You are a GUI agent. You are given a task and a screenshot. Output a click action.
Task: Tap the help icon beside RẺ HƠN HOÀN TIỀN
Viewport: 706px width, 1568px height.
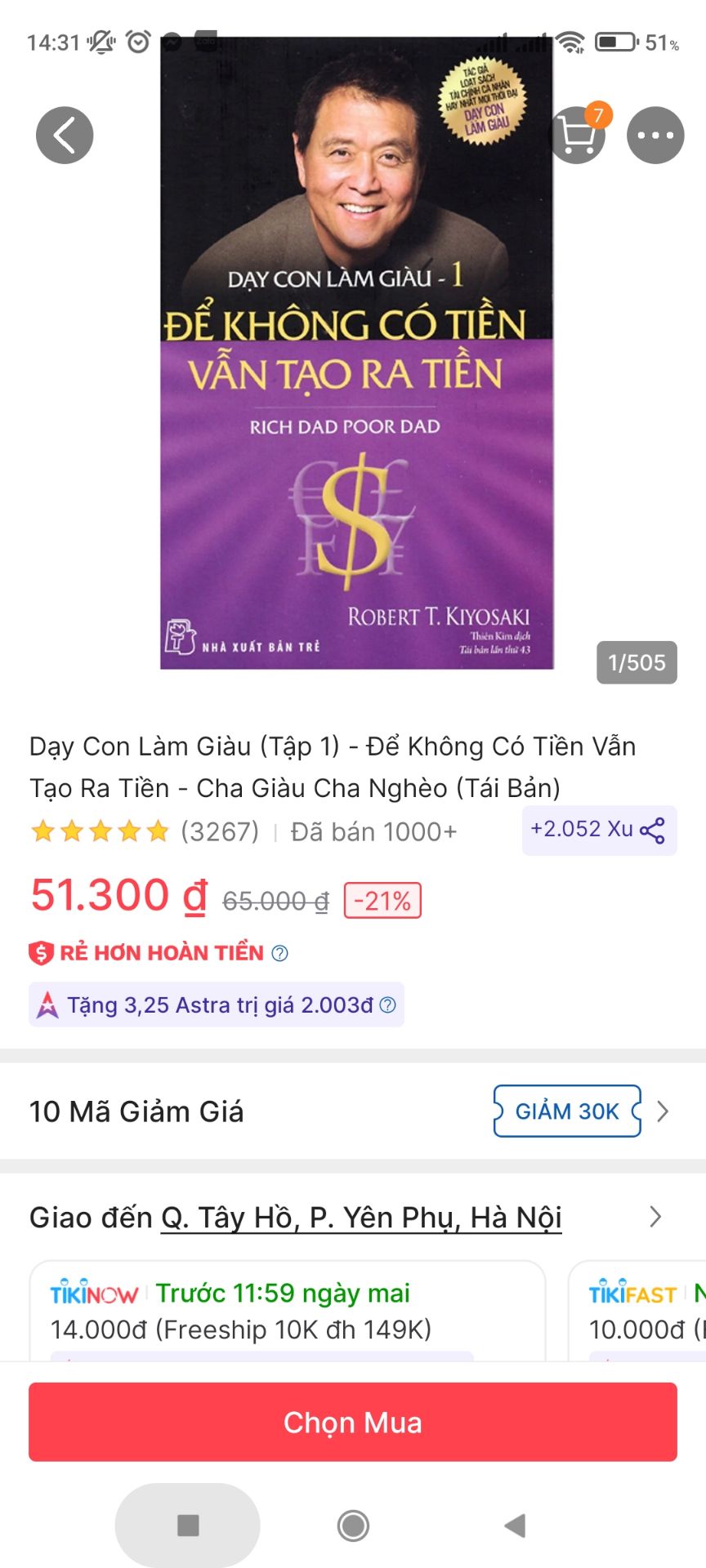pos(279,952)
